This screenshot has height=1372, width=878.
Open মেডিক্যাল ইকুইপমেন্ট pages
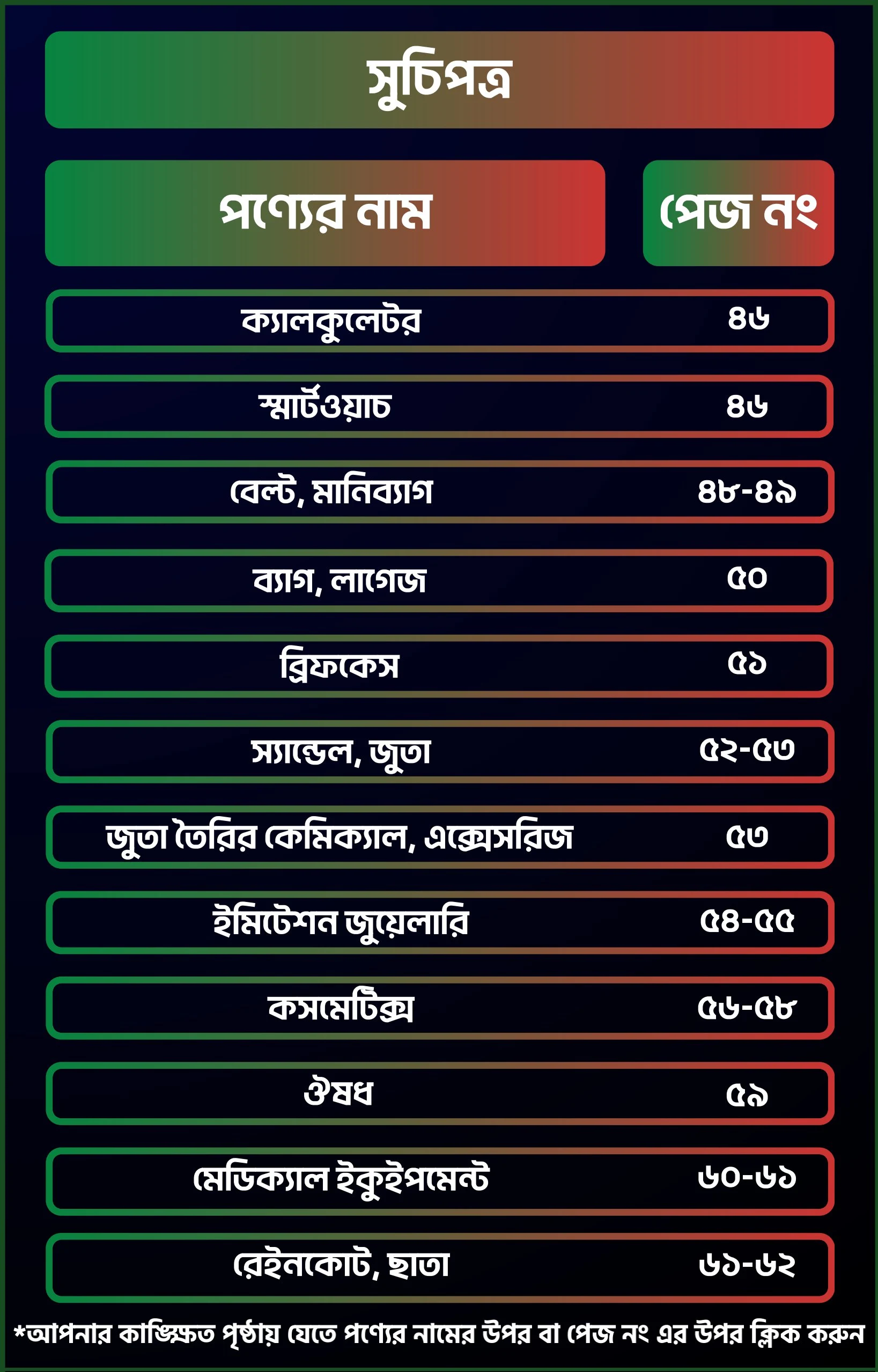[341, 1180]
